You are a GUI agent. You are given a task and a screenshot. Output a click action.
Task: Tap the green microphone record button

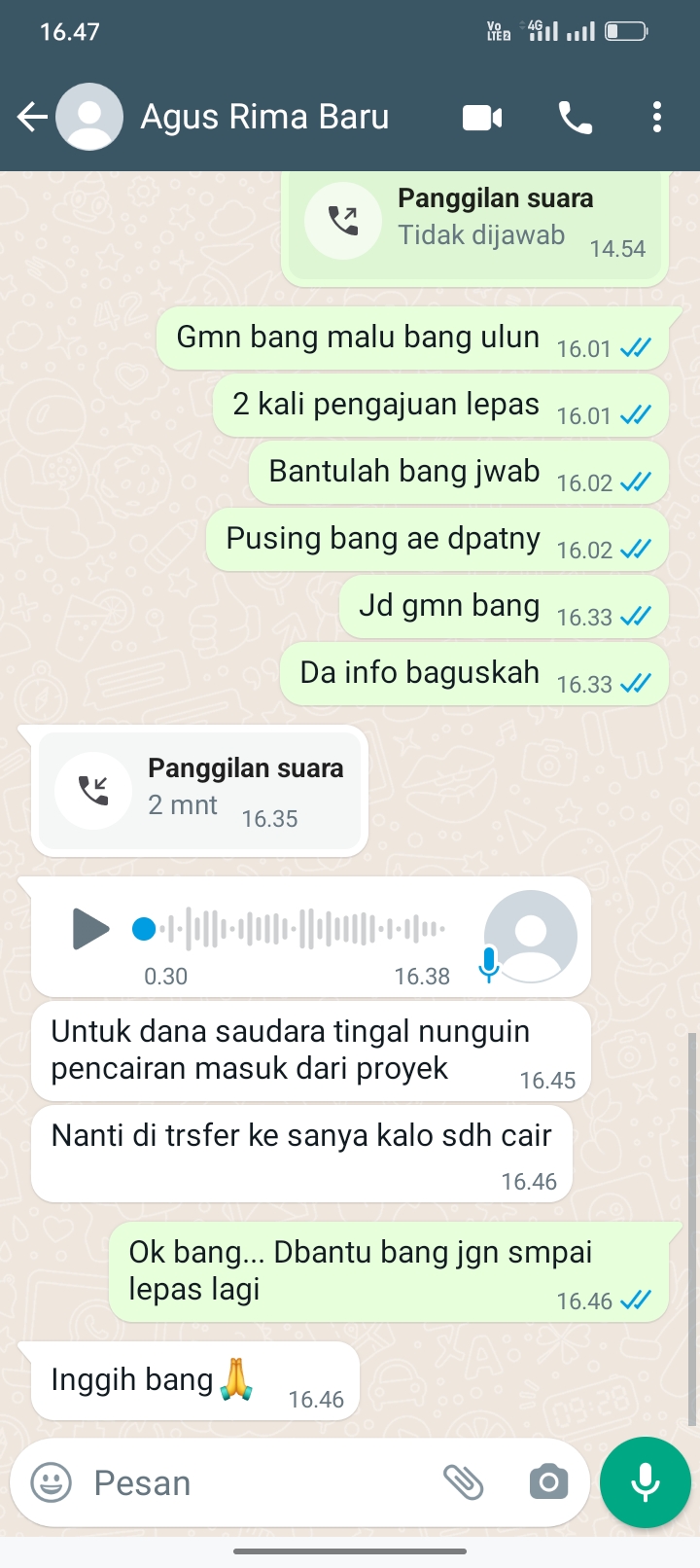point(646,1482)
